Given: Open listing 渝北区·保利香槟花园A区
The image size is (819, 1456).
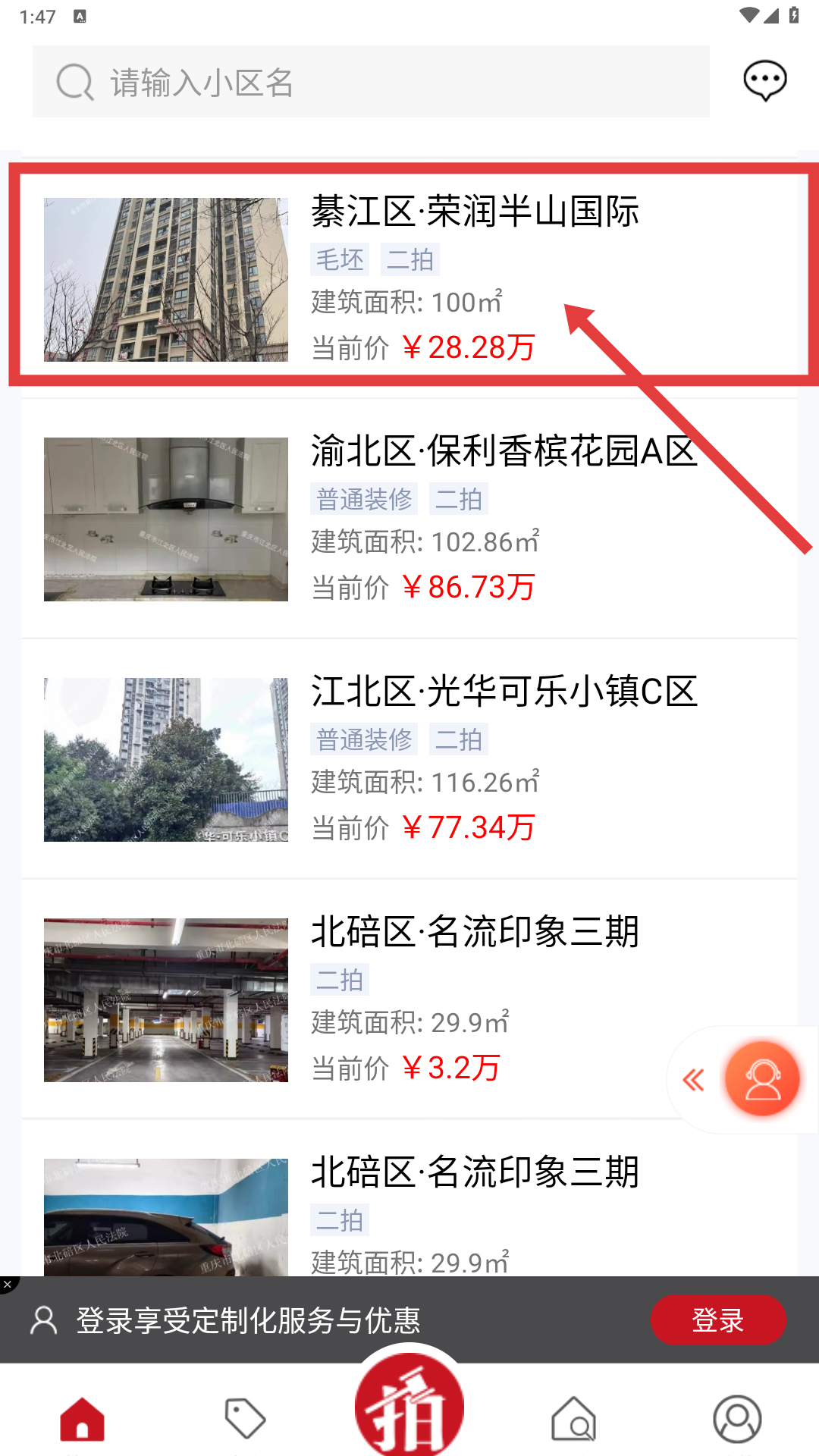Looking at the screenshot, I should (409, 518).
